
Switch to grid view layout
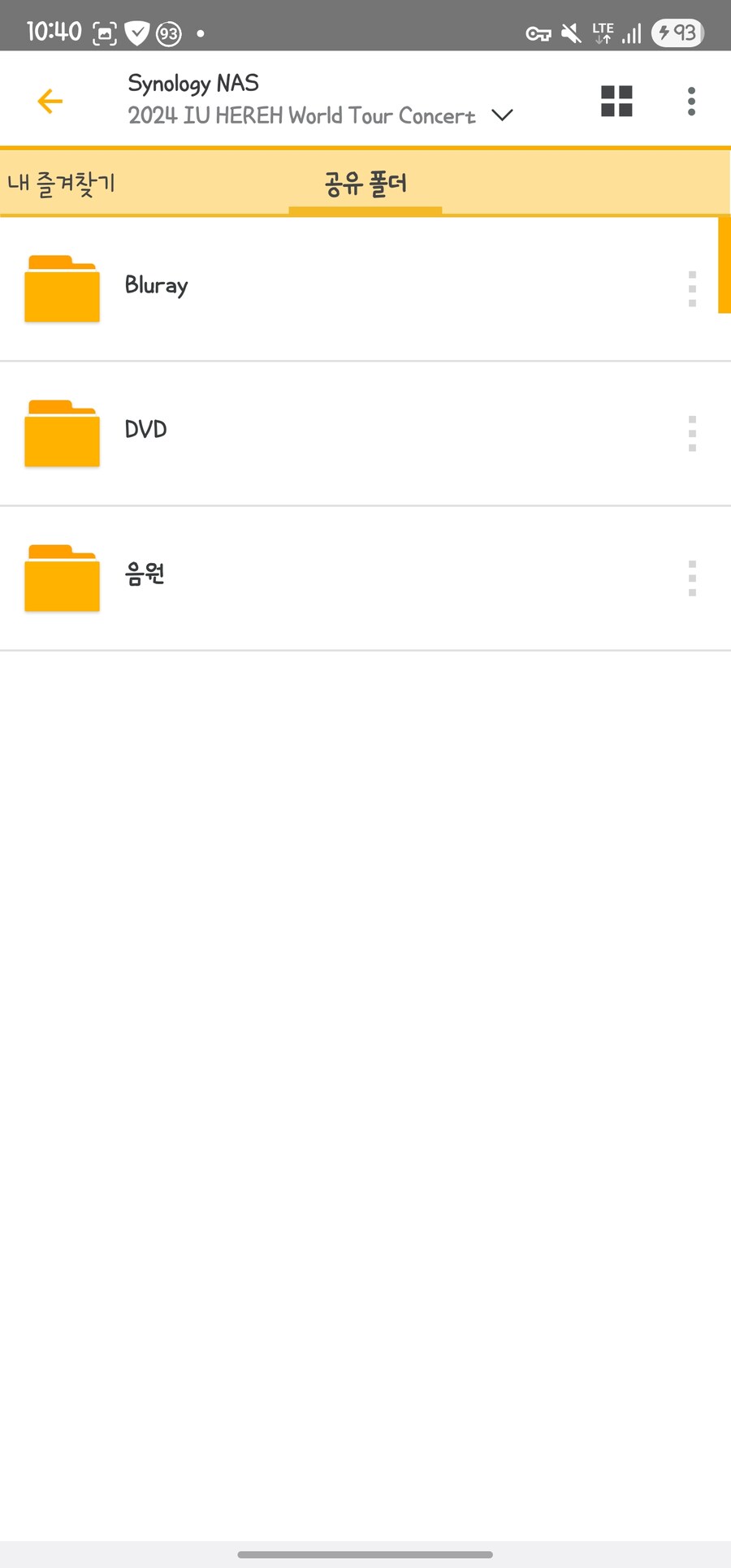[x=616, y=102]
